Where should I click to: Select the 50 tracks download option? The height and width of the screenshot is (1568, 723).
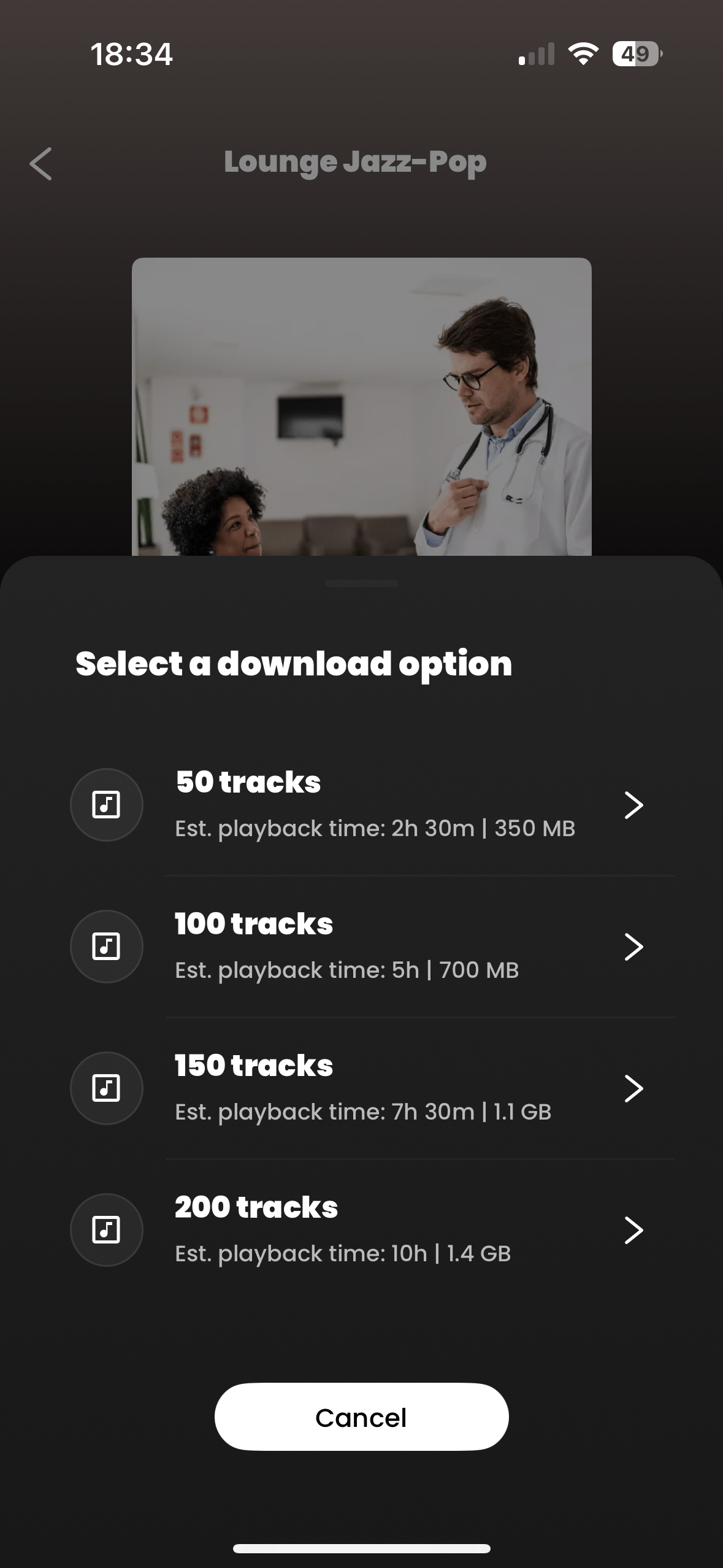361,804
